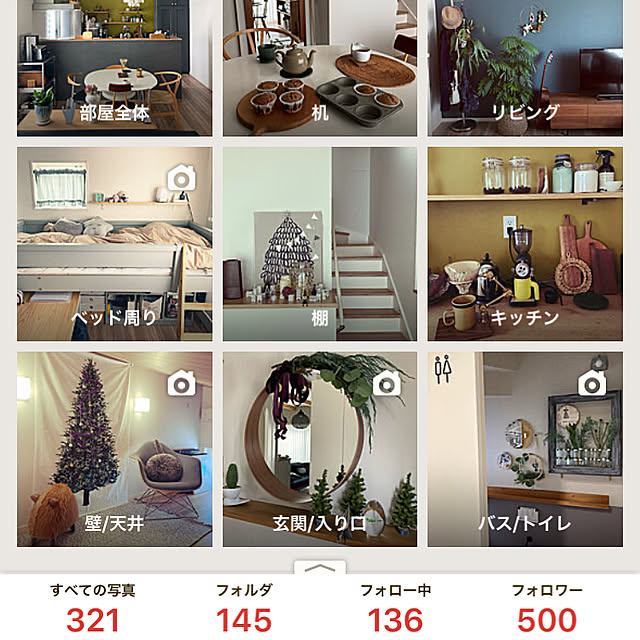640x640 pixels.
Task: Open the ベッド周り photo category
Action: pos(114,245)
